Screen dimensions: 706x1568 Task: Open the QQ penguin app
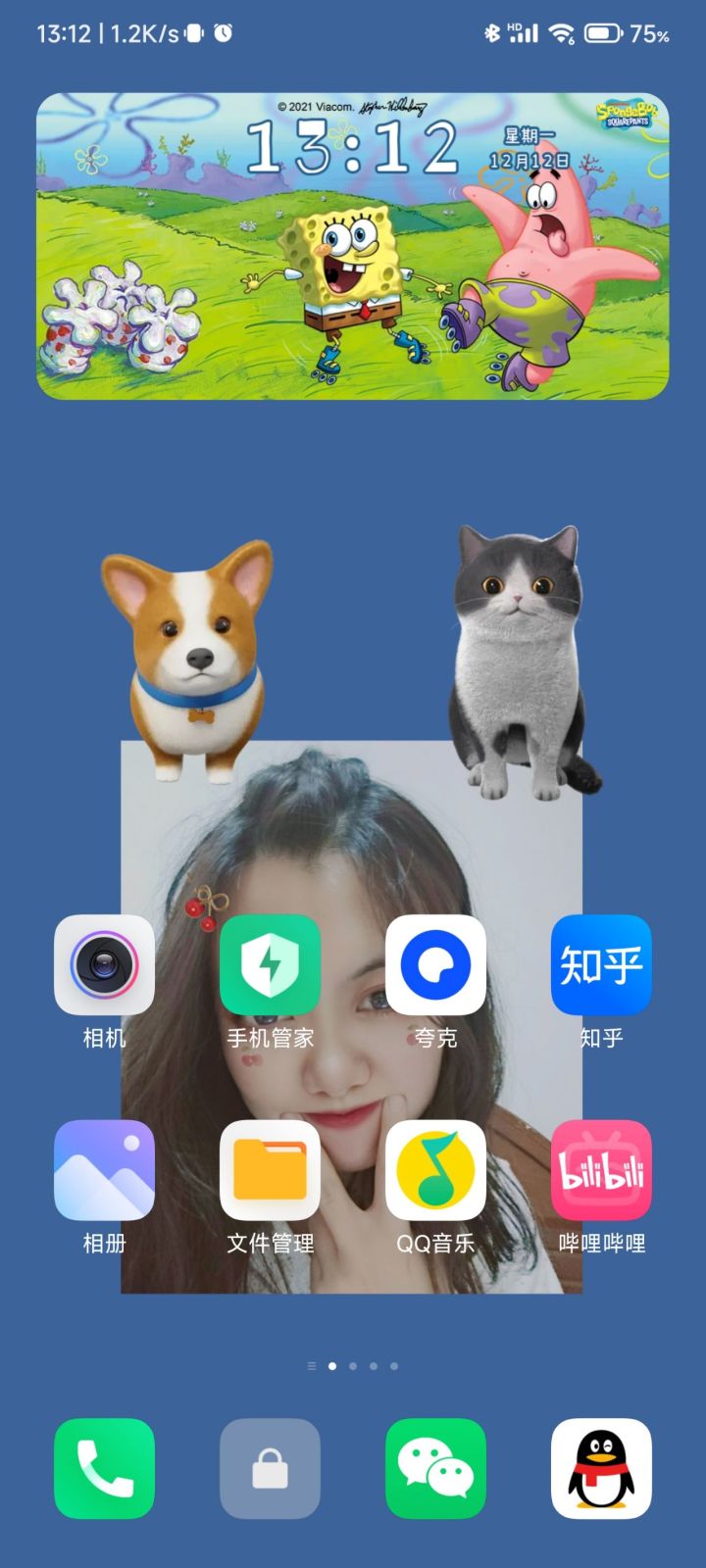(x=601, y=1468)
